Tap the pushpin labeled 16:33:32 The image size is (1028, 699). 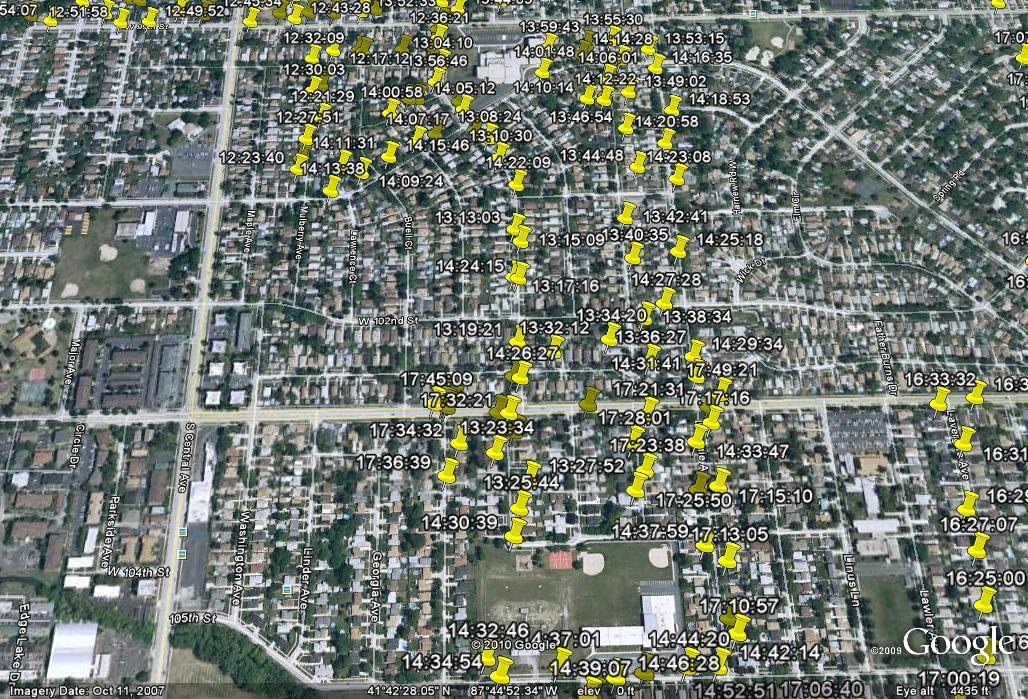click(x=940, y=400)
